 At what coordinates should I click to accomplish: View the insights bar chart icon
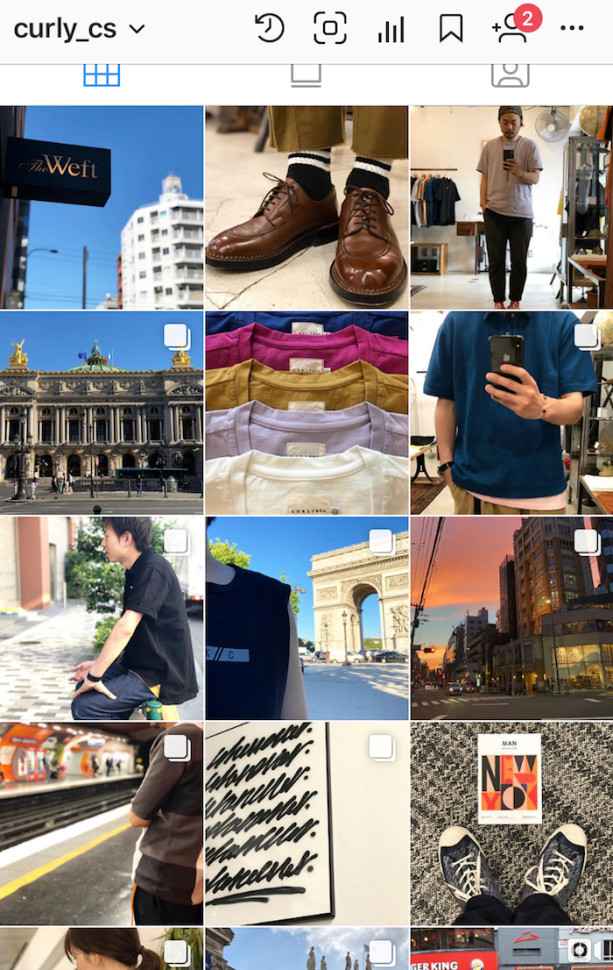[x=391, y=28]
